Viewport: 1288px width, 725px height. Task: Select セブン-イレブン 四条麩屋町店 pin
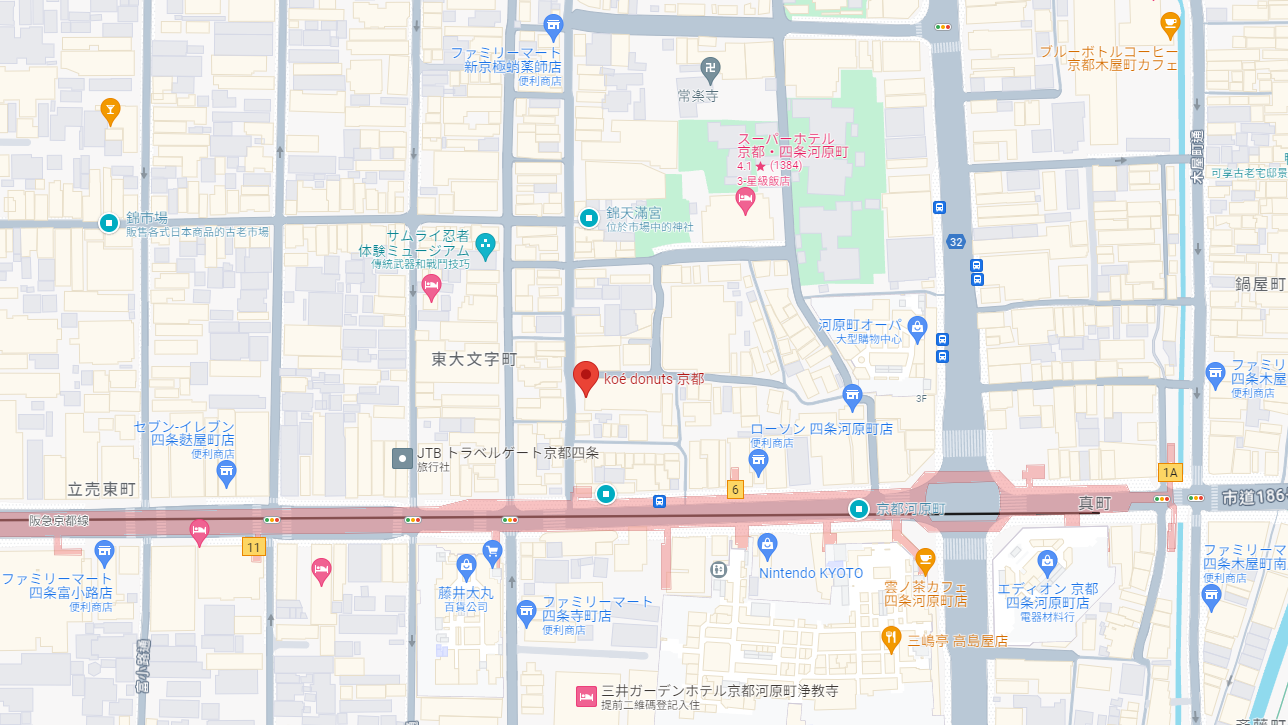click(227, 471)
